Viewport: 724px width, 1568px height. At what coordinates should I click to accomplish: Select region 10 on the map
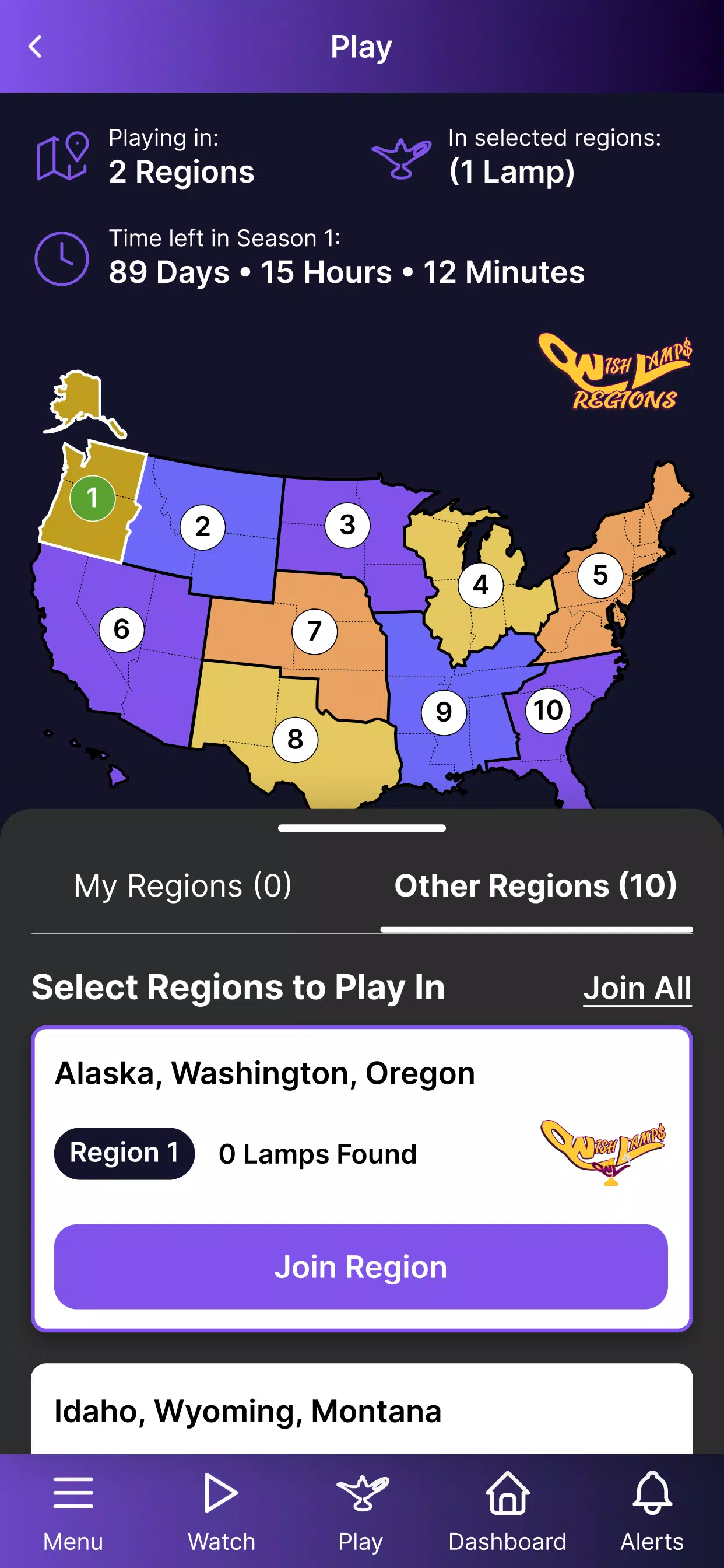pos(547,710)
